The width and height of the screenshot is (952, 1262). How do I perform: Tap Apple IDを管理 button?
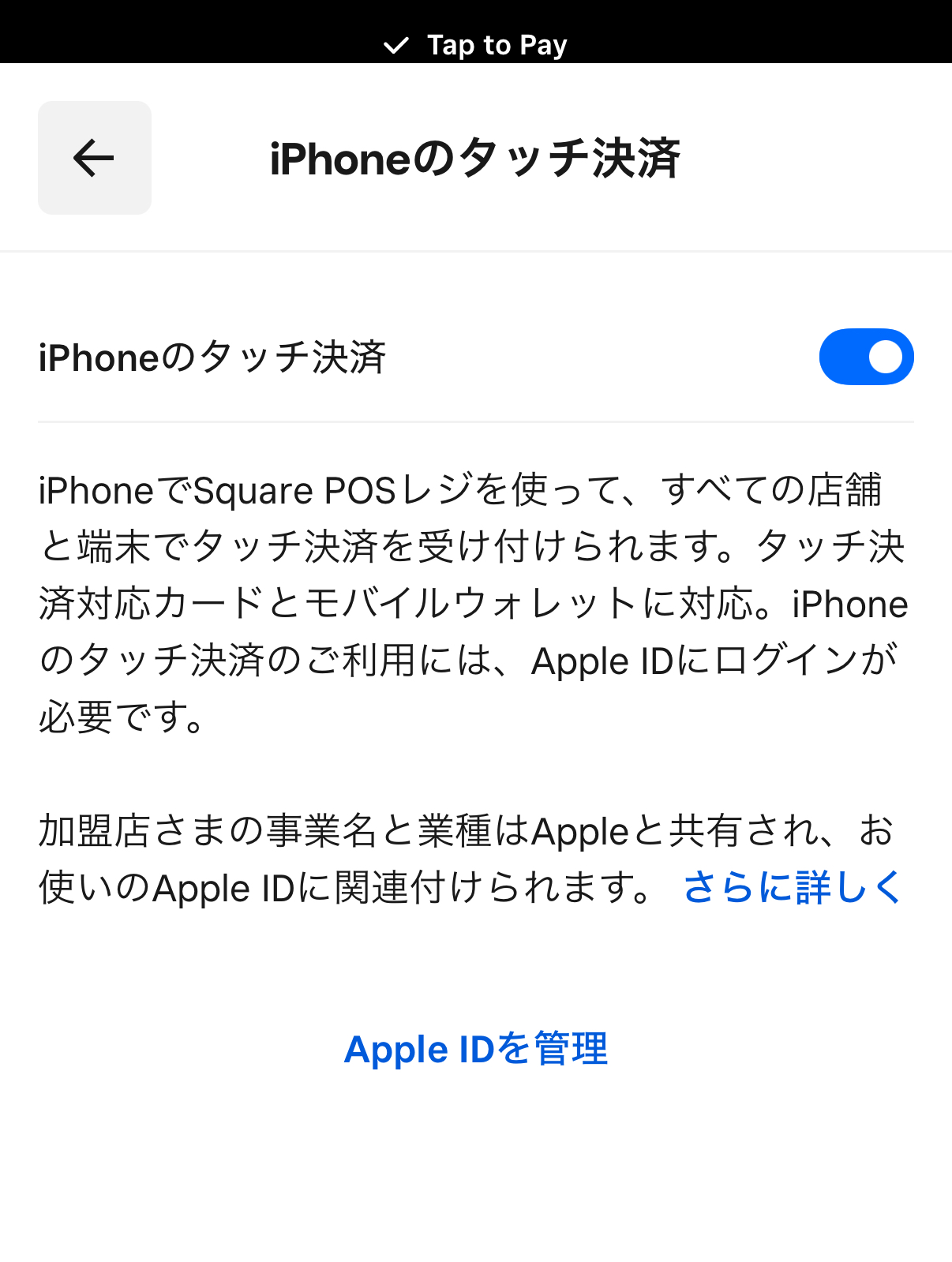click(476, 1049)
